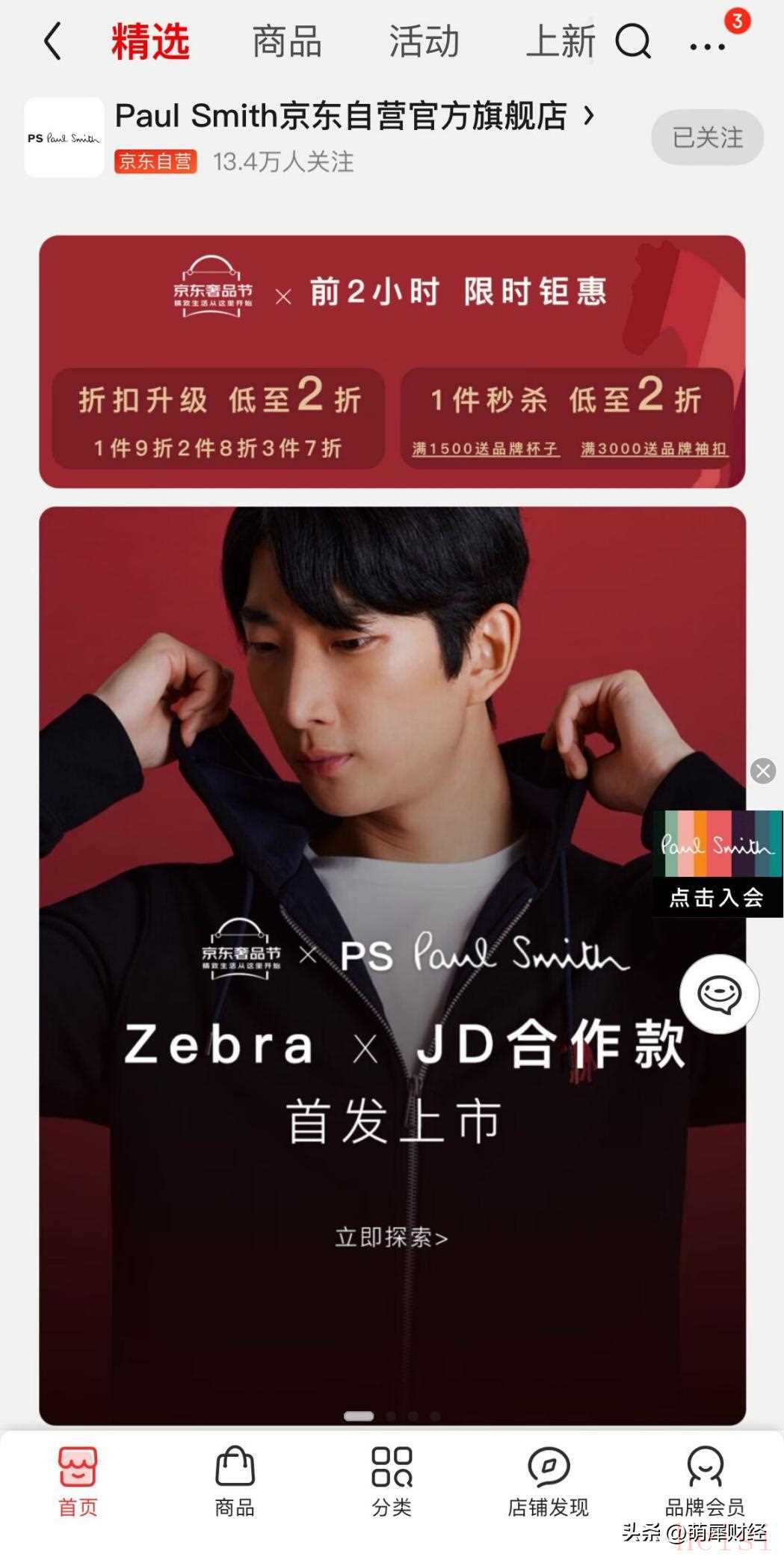Image resolution: width=784 pixels, height=1560 pixels.
Task: Open customer service chat bubble
Action: click(719, 994)
